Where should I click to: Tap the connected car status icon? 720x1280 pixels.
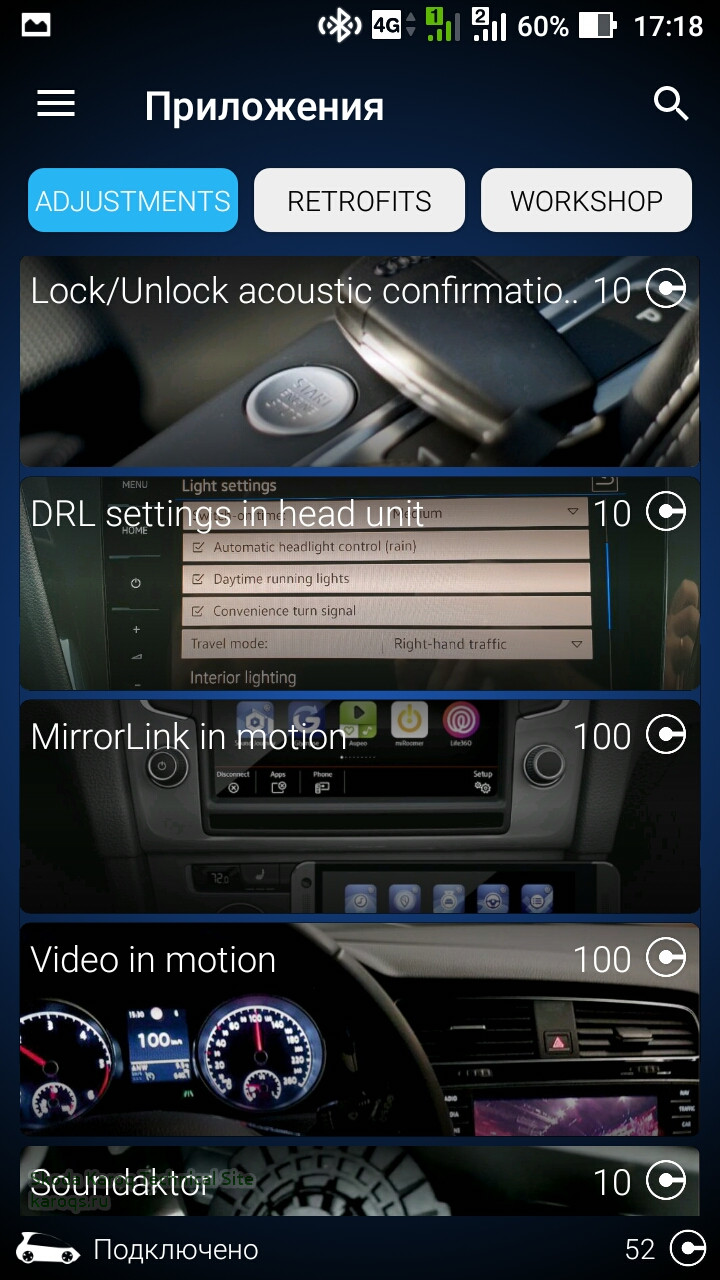(48, 1249)
